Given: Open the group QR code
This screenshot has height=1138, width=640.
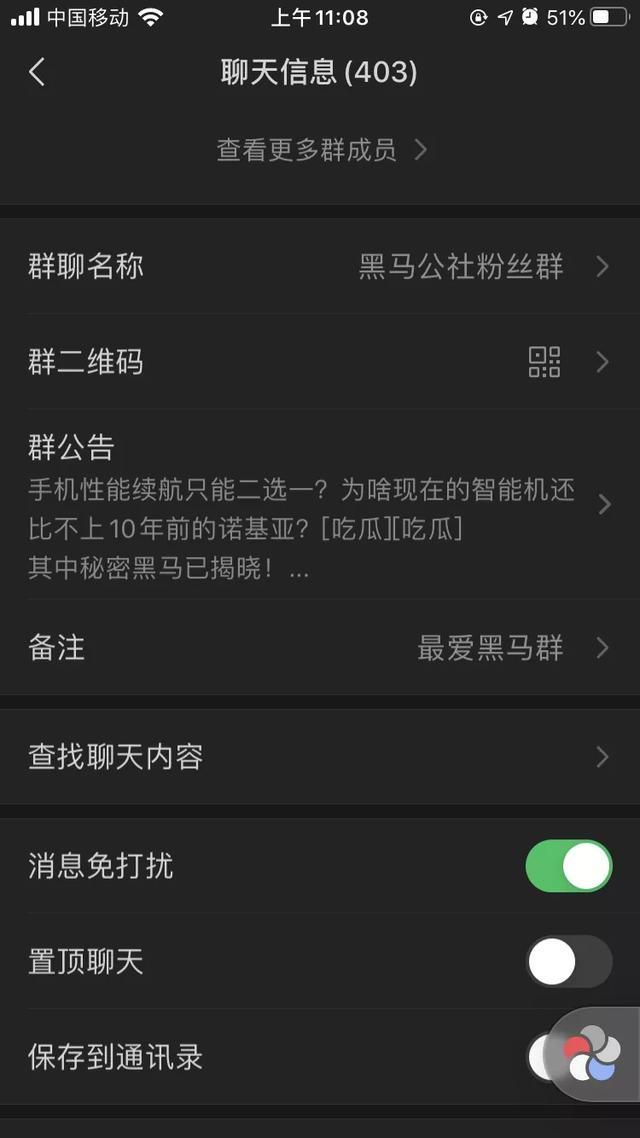Looking at the screenshot, I should (320, 362).
